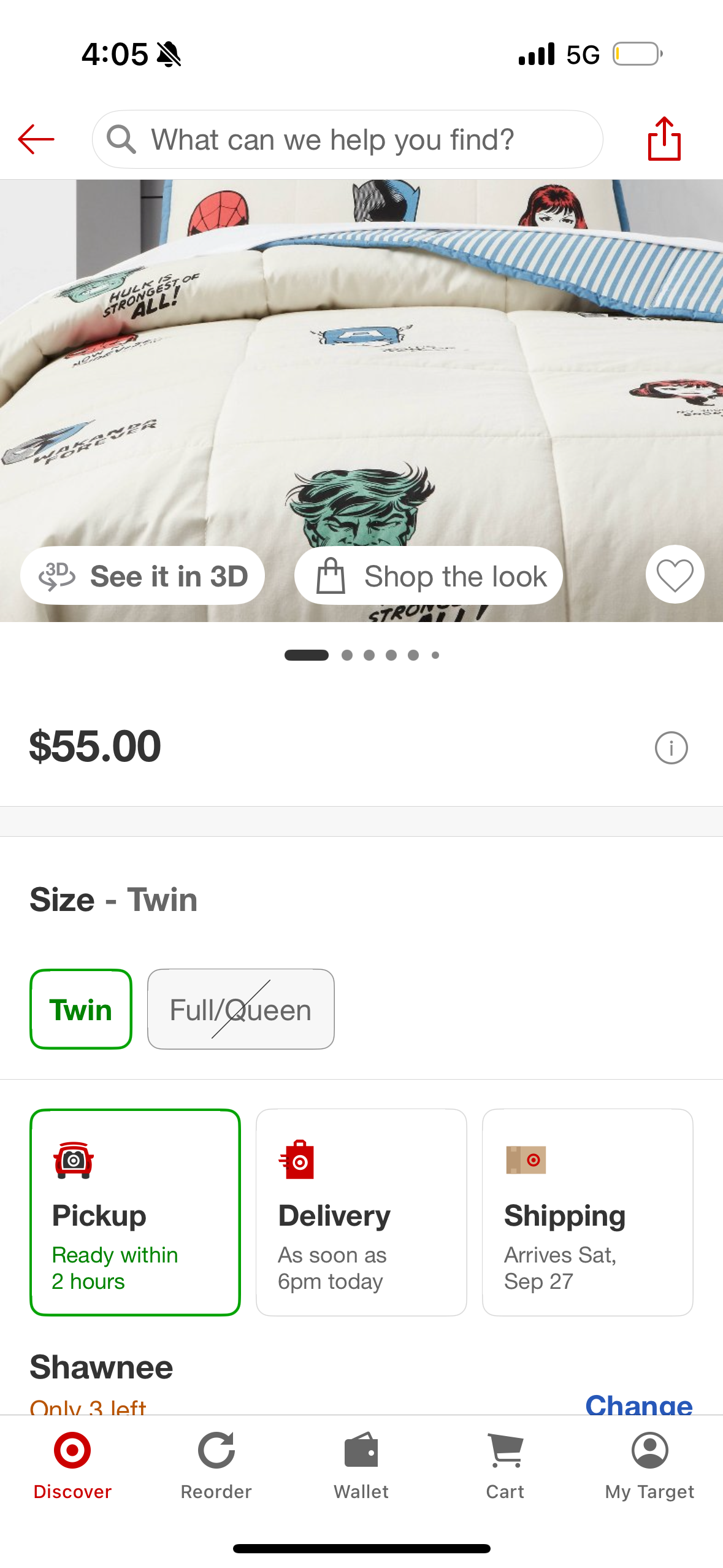Open My Target account tab
The width and height of the screenshot is (723, 1568).
(649, 1465)
